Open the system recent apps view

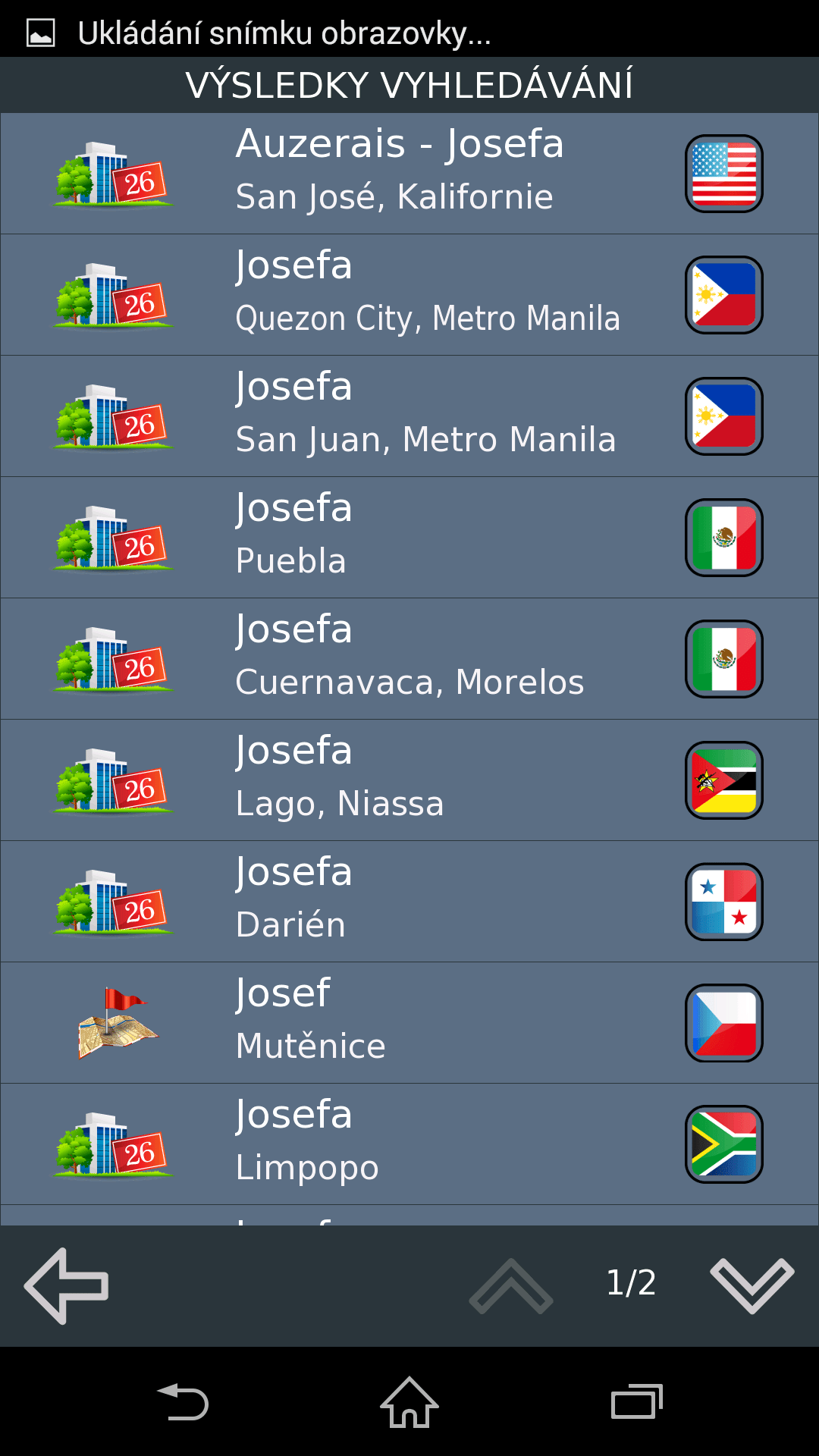[x=636, y=1402]
